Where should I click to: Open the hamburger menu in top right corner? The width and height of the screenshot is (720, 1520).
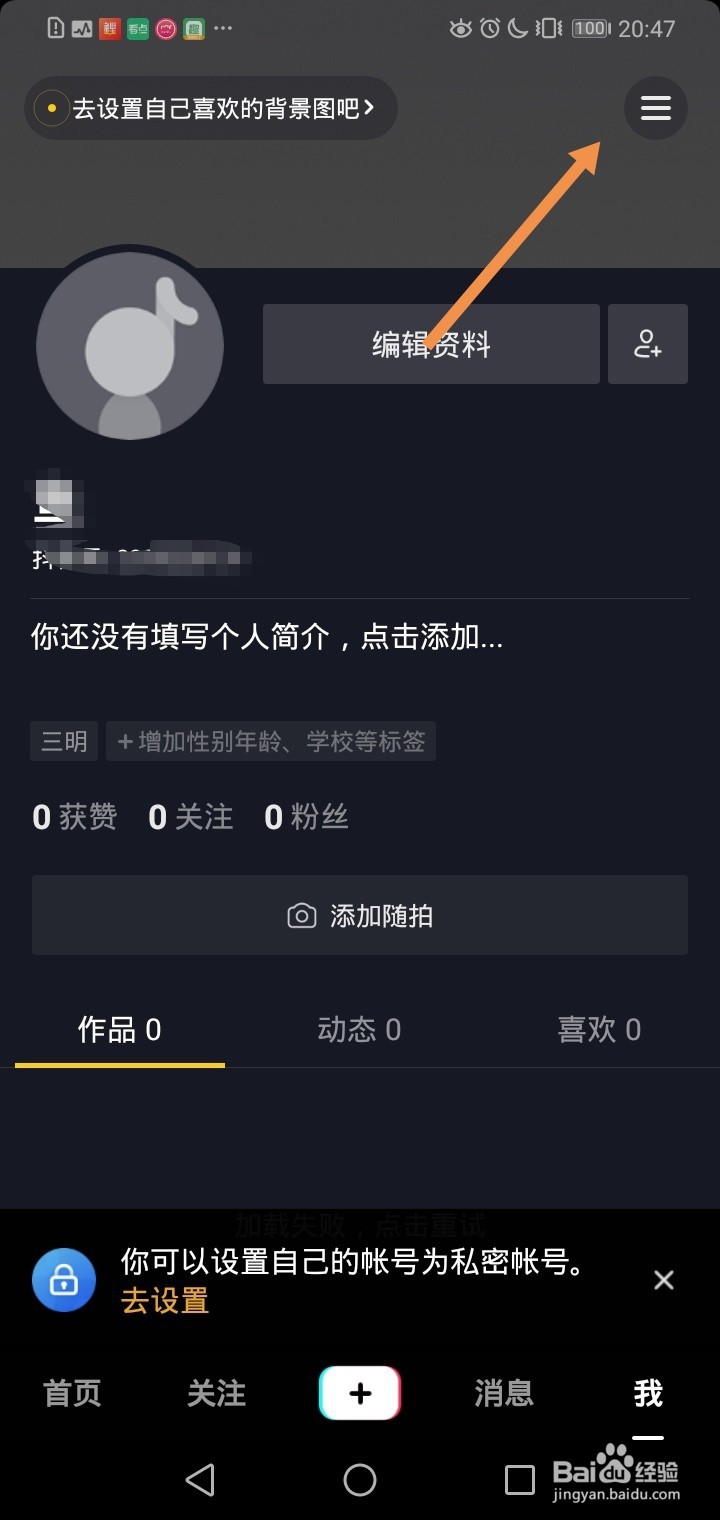click(x=655, y=108)
